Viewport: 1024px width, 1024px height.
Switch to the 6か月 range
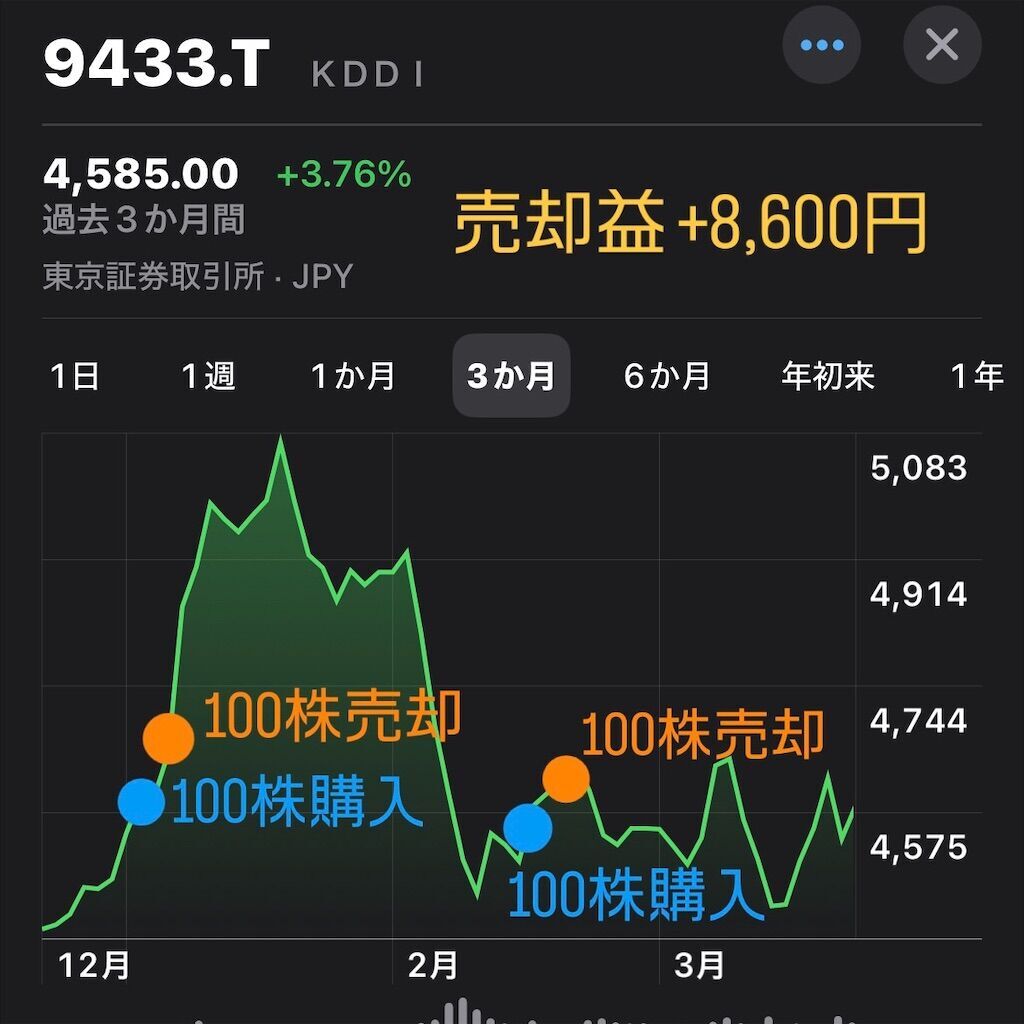pyautogui.click(x=667, y=376)
